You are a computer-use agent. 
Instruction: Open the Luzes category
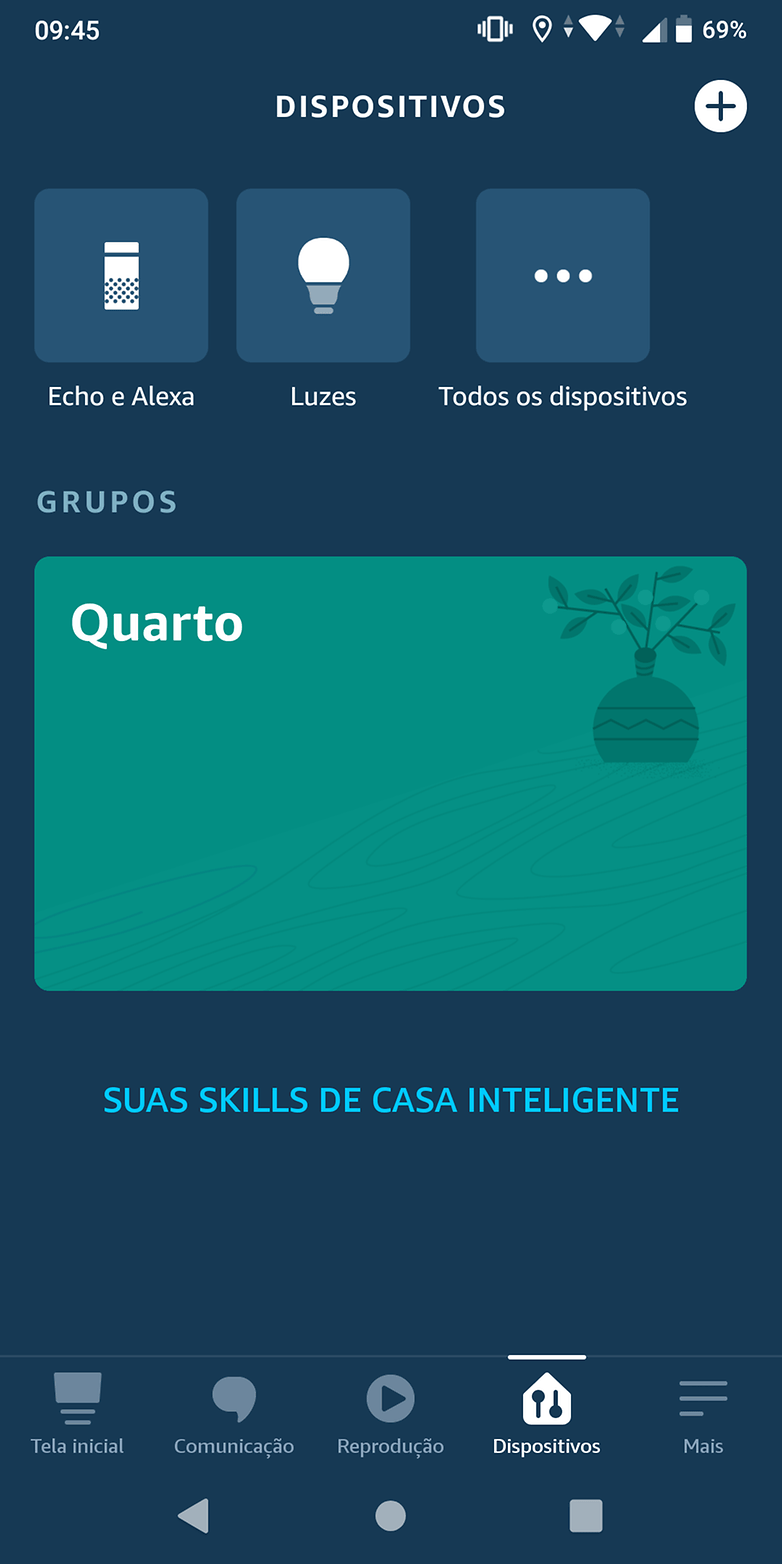(x=323, y=276)
